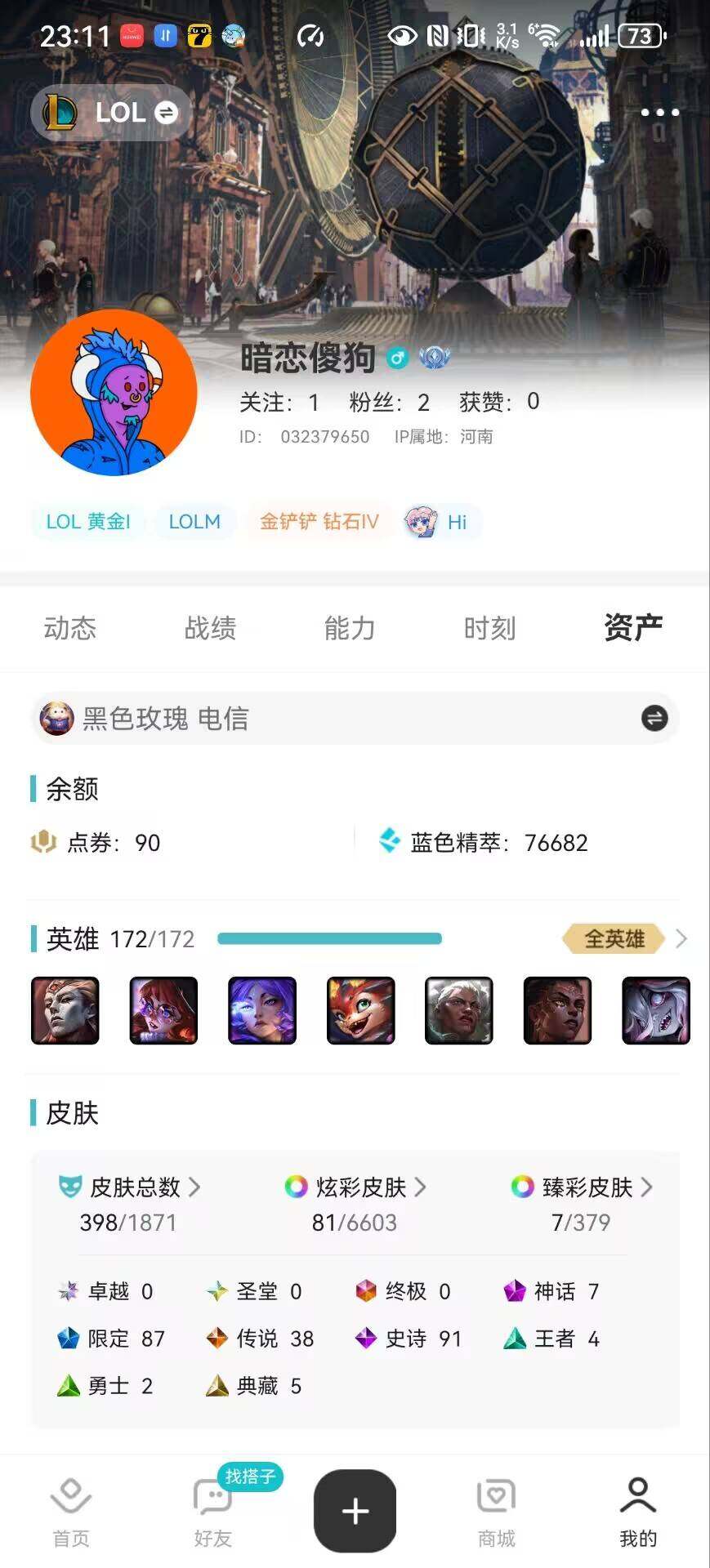Click the 英雄 172/172 progress bar
The width and height of the screenshot is (710, 1568).
(x=329, y=939)
